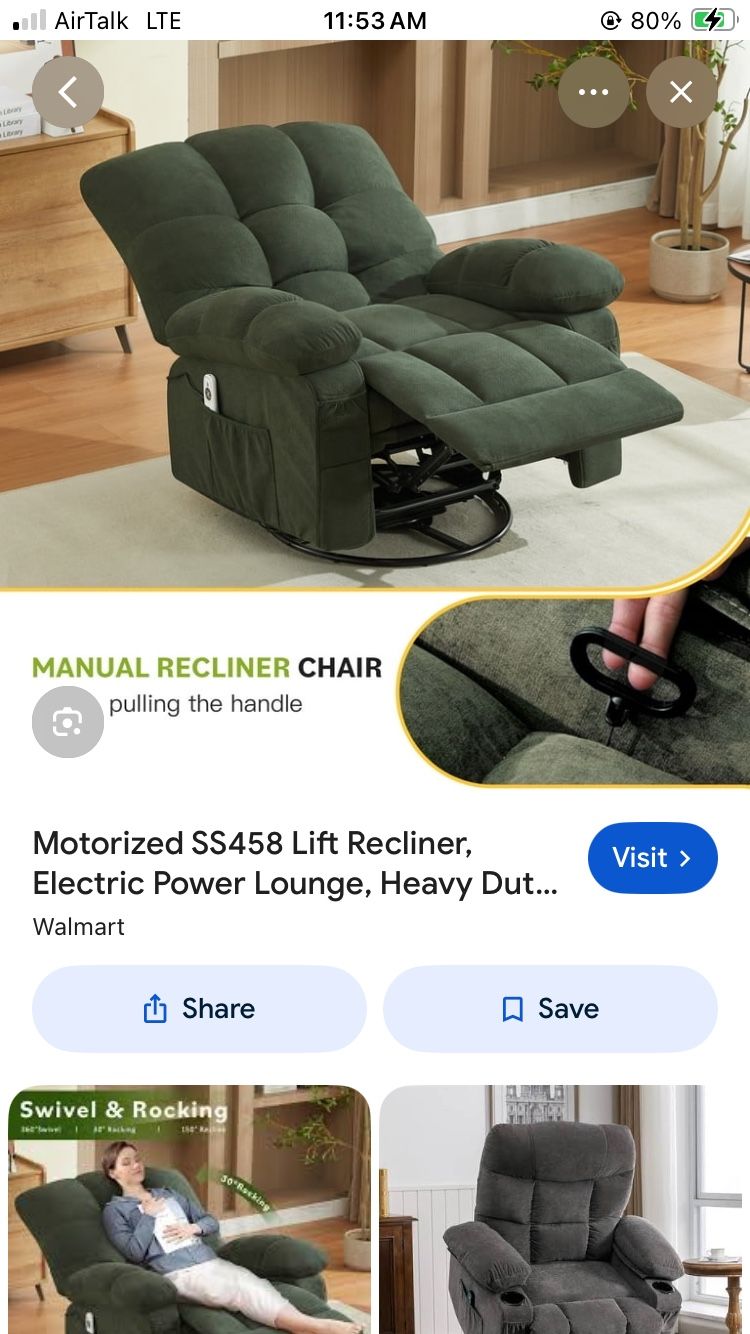This screenshot has width=750, height=1334.
Task: Tap the Share icon with upward arrow
Action: point(152,1008)
